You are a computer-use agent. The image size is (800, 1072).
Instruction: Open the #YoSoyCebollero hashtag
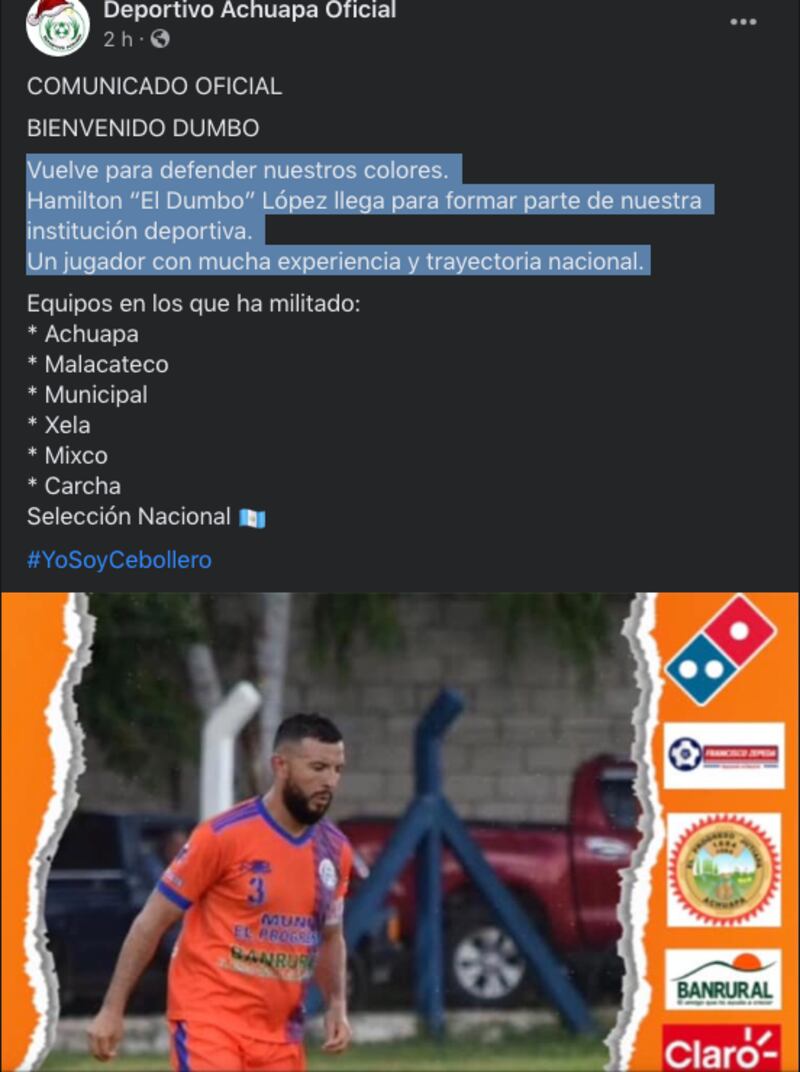(119, 560)
